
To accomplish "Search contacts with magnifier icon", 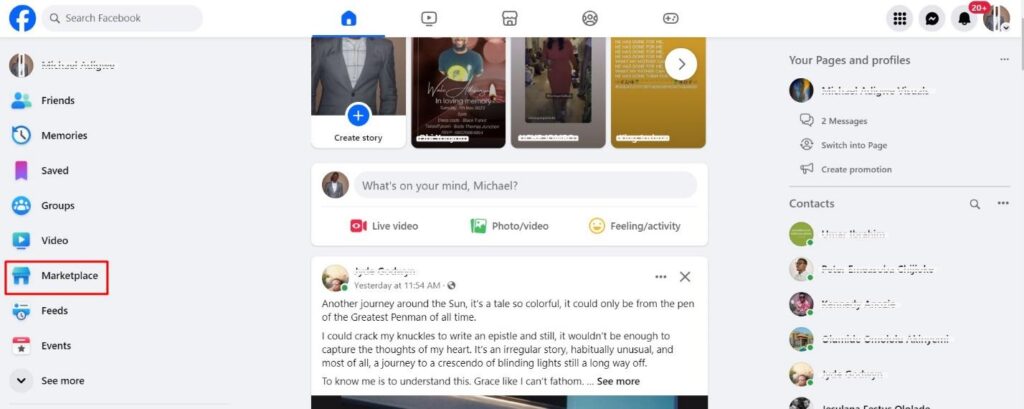I will coord(975,204).
